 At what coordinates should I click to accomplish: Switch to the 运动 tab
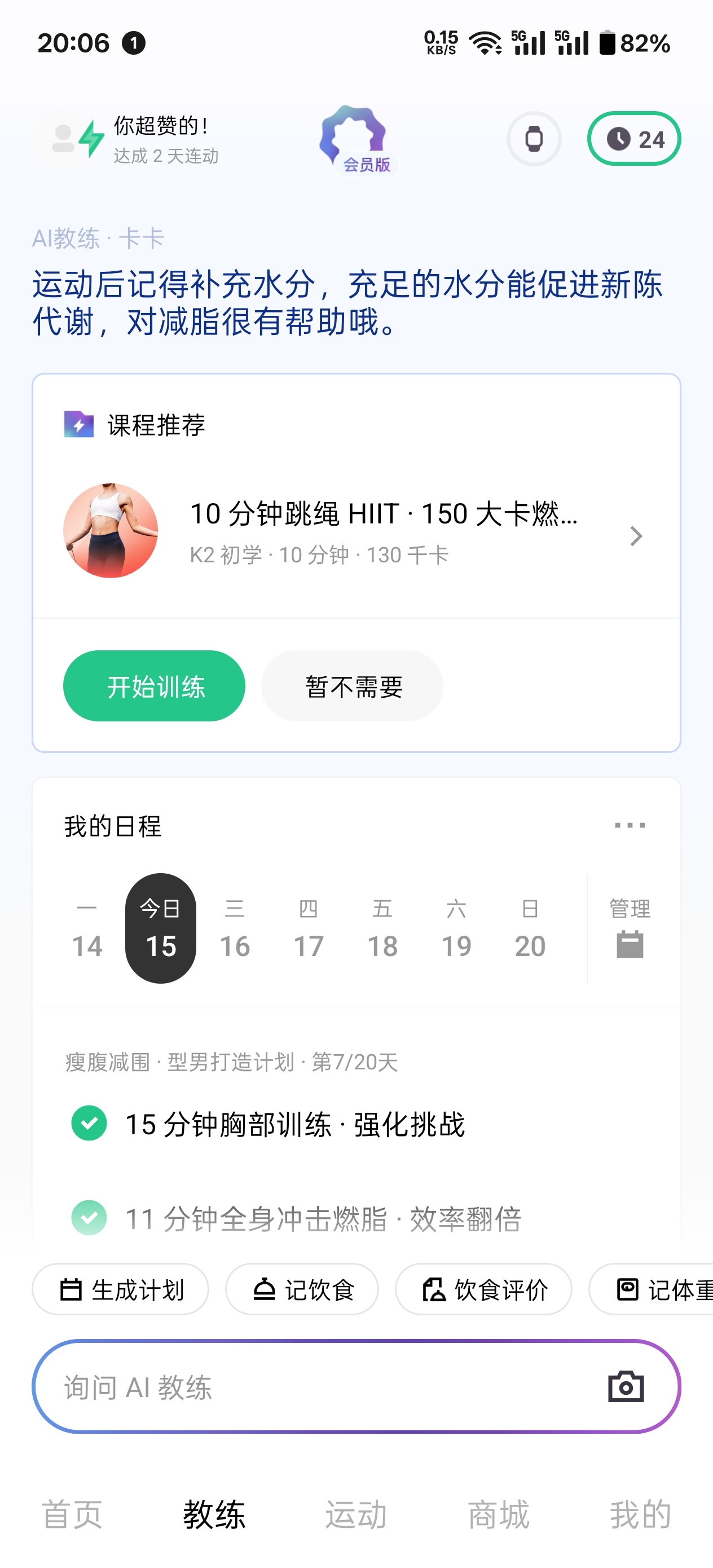[356, 1514]
